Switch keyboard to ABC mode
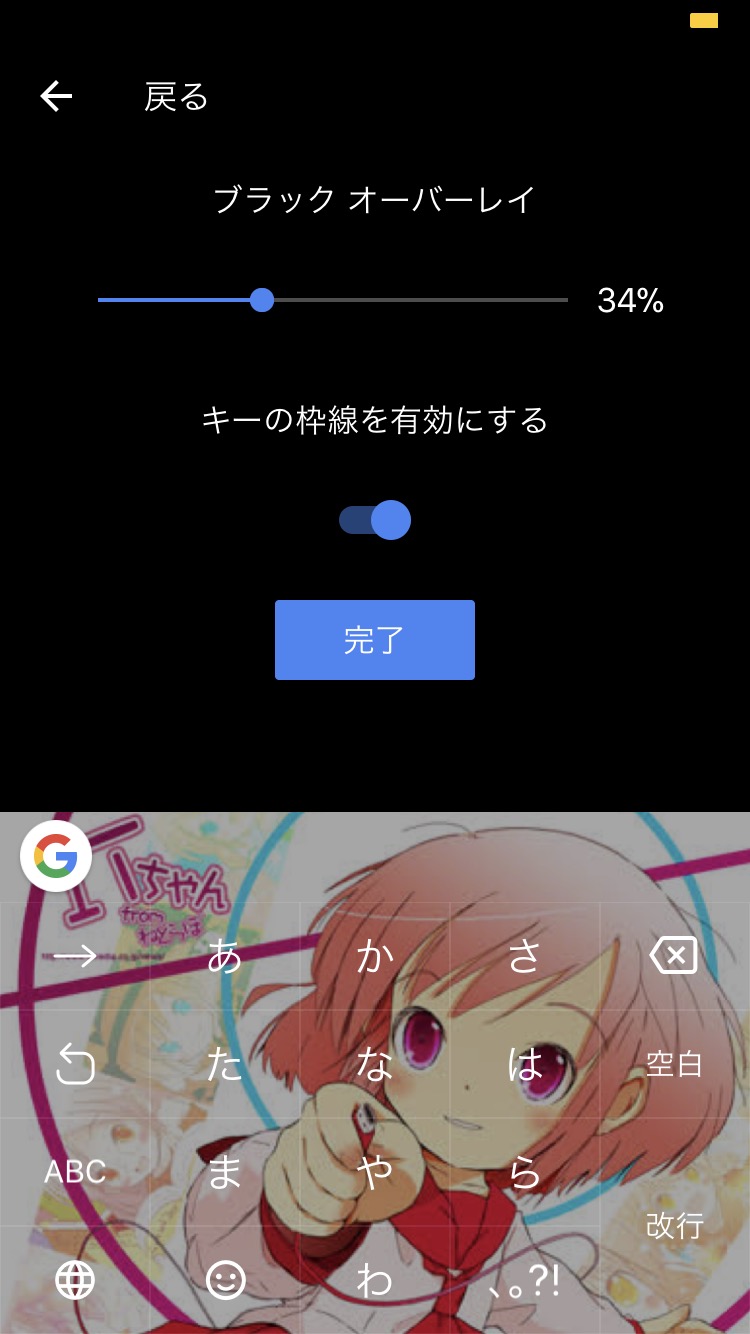 coord(75,1172)
